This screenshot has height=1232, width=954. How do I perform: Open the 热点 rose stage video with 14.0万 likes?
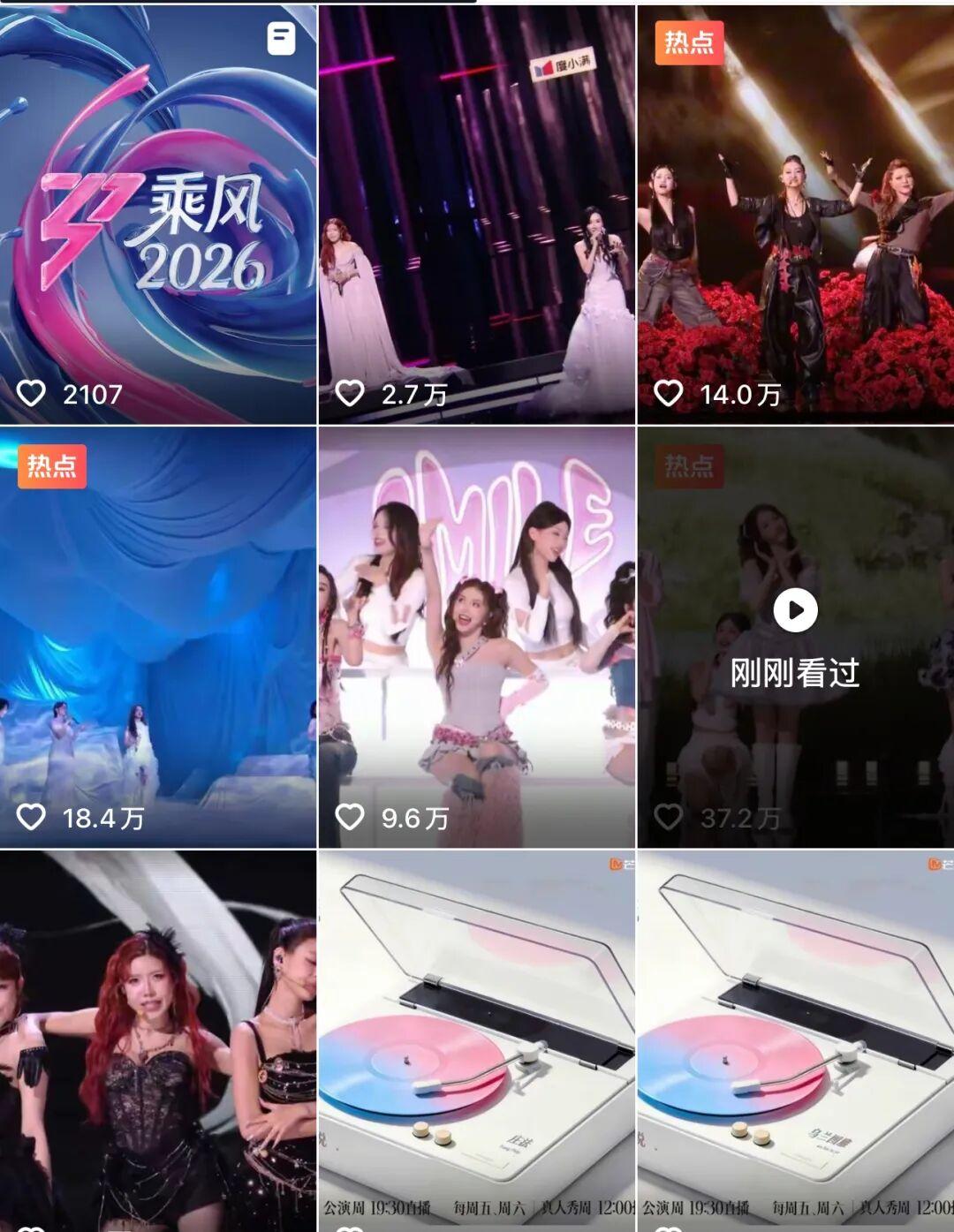795,215
